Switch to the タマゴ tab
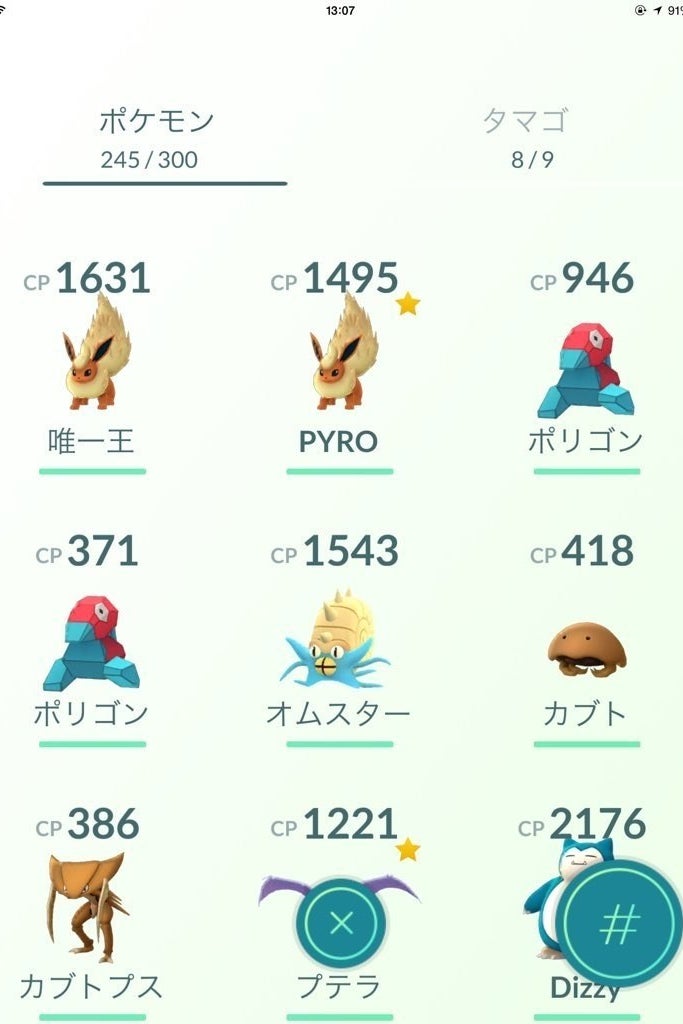This screenshot has height=1024, width=683. click(525, 137)
